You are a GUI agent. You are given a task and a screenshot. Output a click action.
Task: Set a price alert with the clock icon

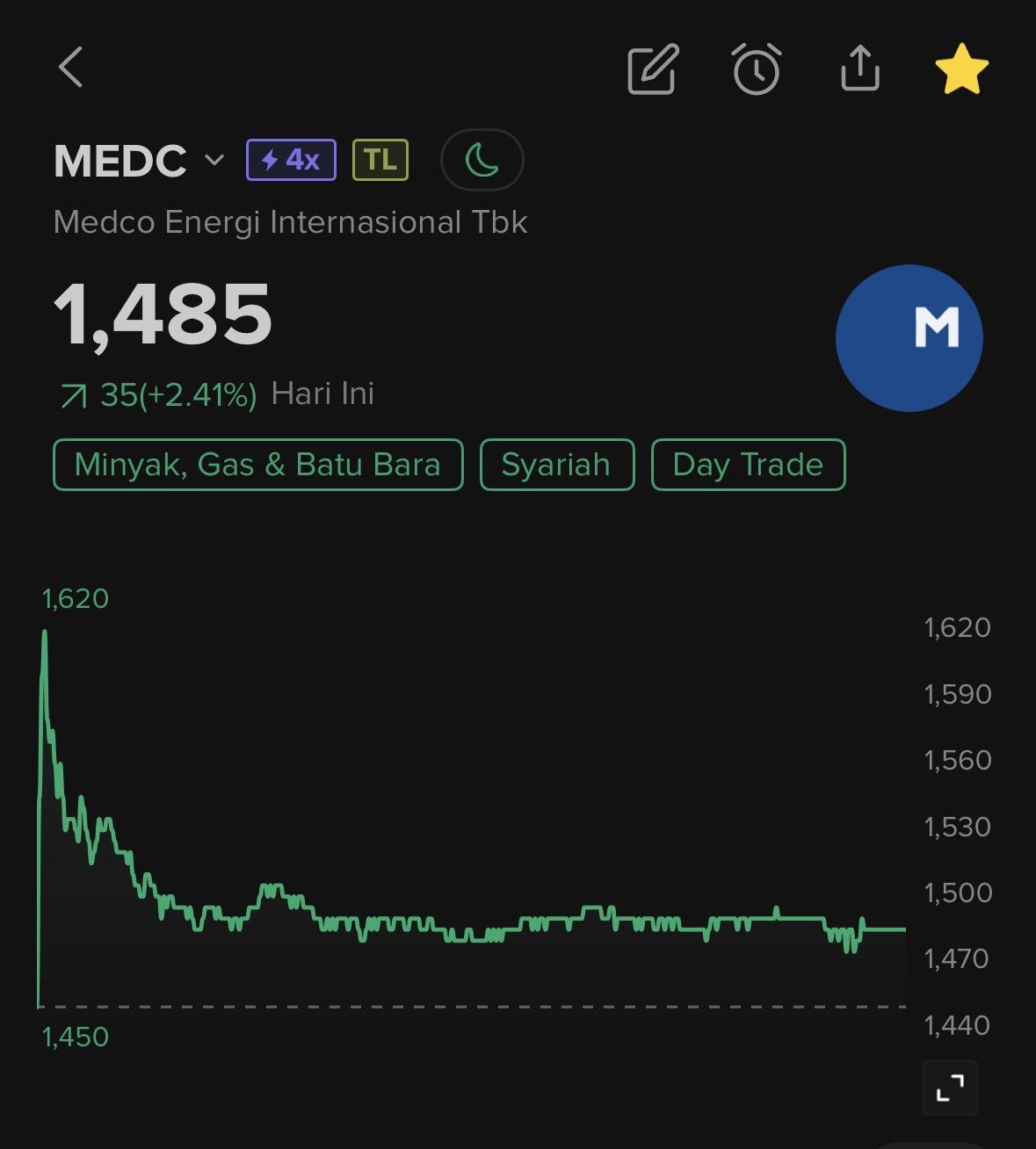click(x=757, y=69)
